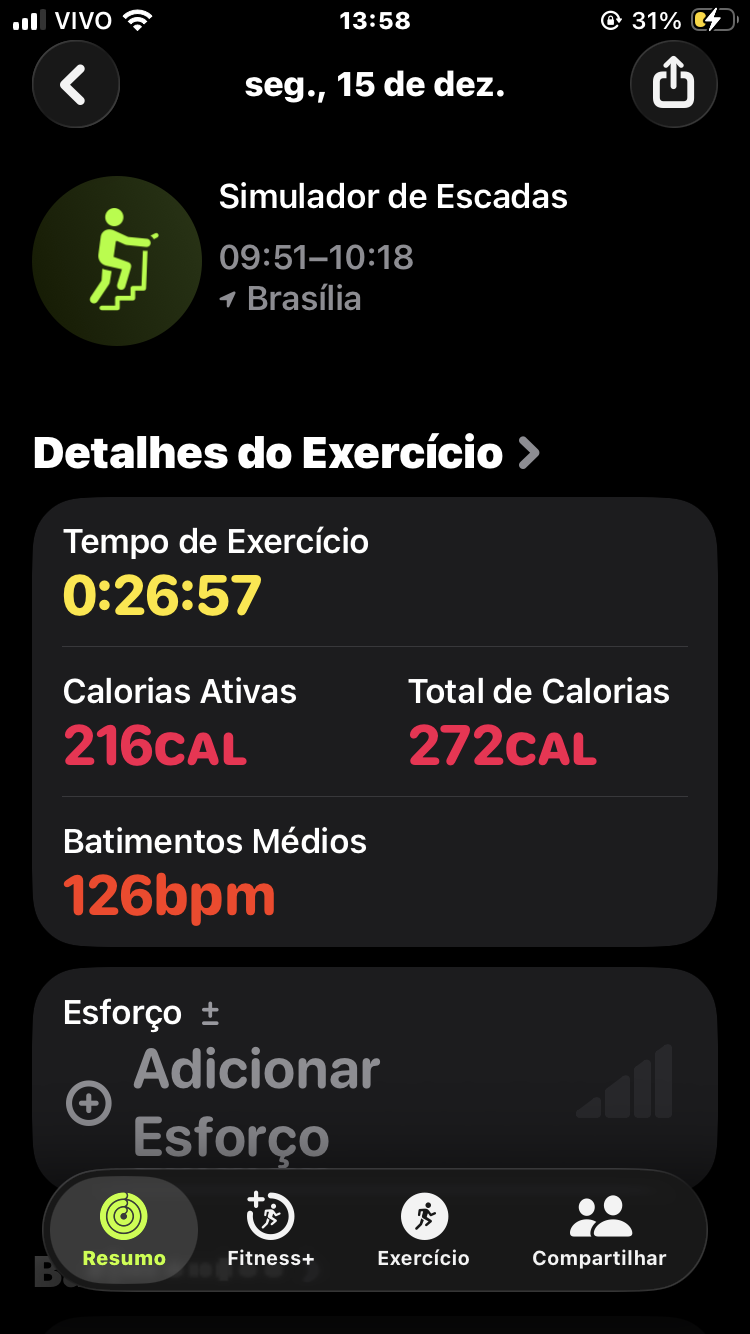Open the Exercício tab
This screenshot has height=1334, width=750.
(x=424, y=1229)
